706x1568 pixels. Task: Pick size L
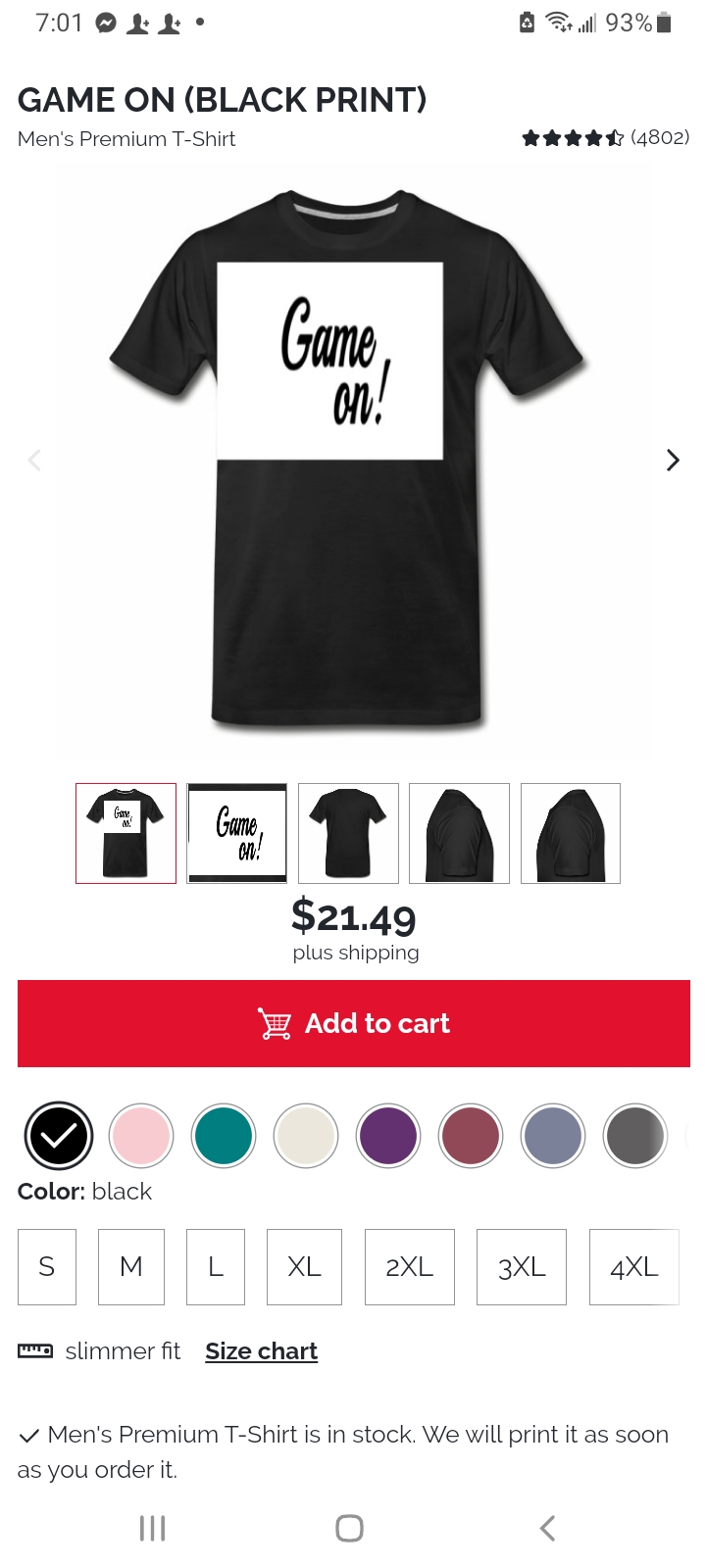[x=216, y=1267]
